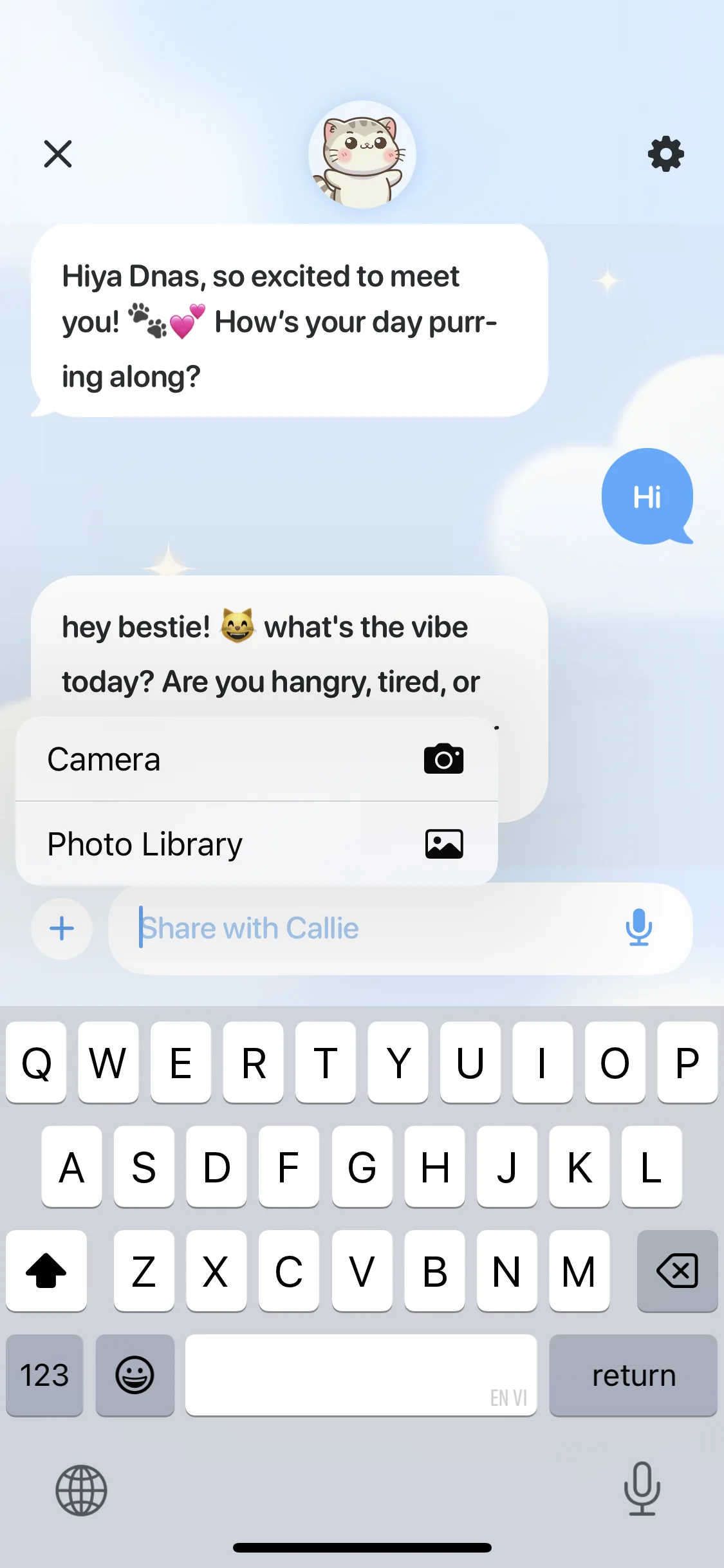This screenshot has width=724, height=1568.
Task: Tap the return key on the keyboard
Action: click(633, 1376)
